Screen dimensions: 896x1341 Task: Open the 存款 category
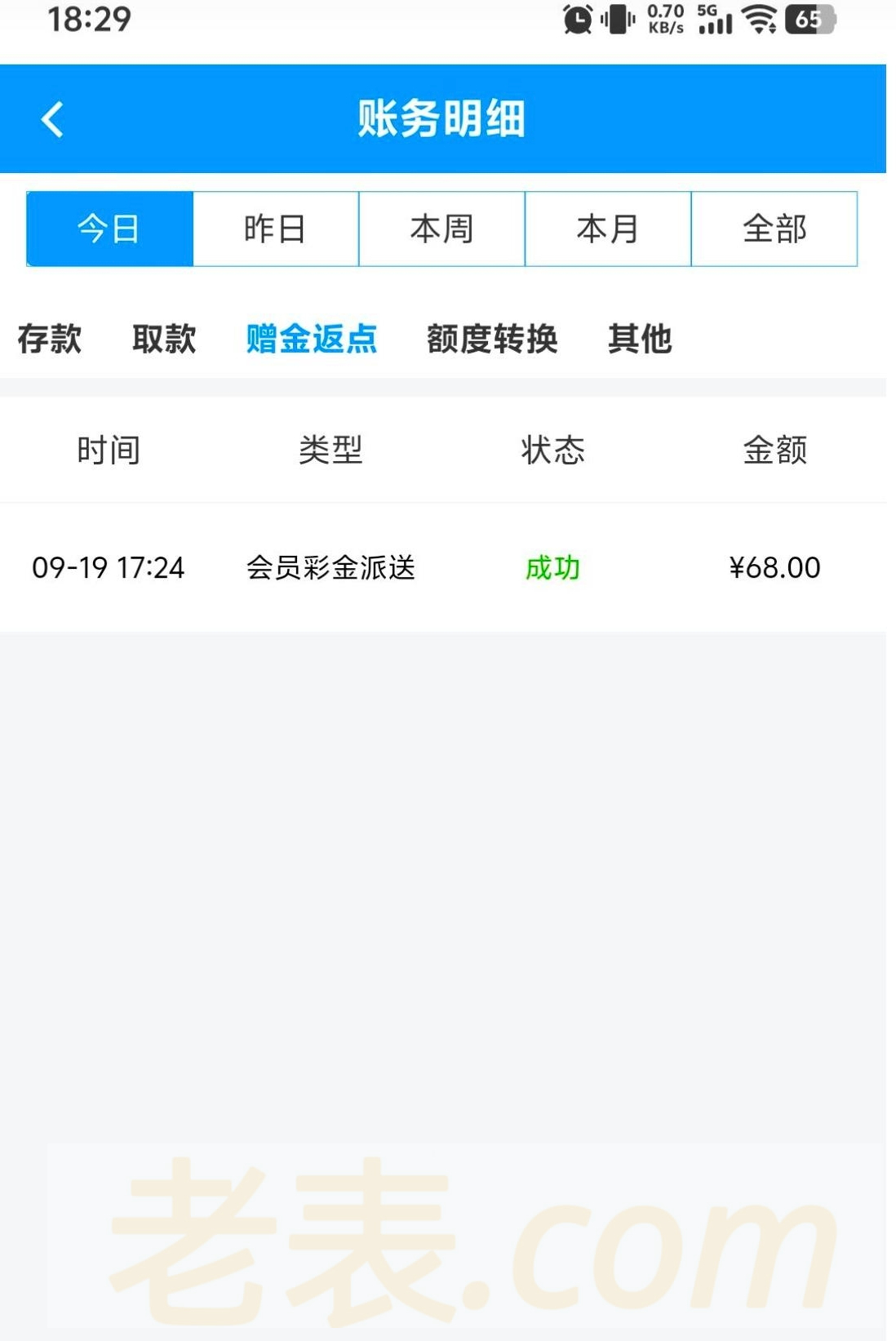pyautogui.click(x=50, y=339)
